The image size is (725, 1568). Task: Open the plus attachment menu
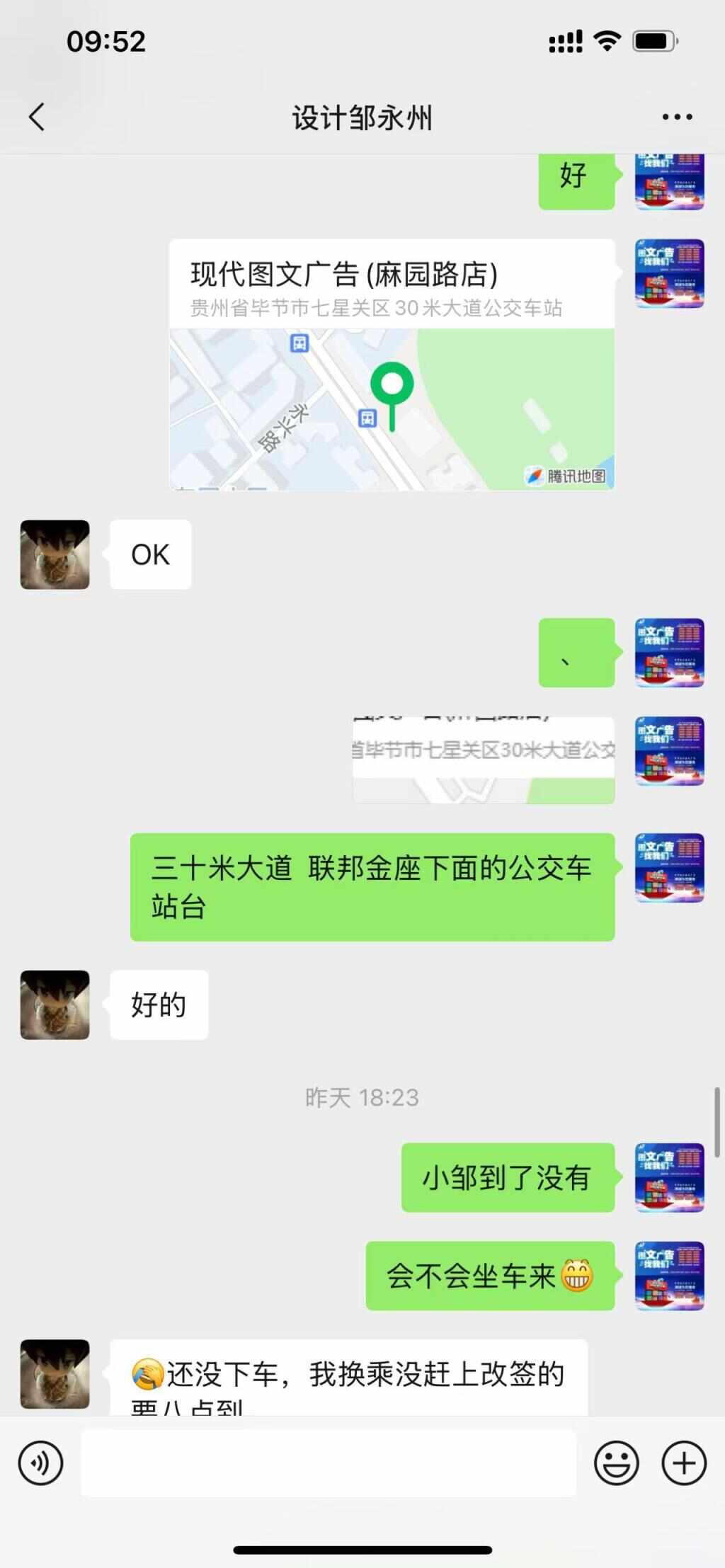(683, 1463)
